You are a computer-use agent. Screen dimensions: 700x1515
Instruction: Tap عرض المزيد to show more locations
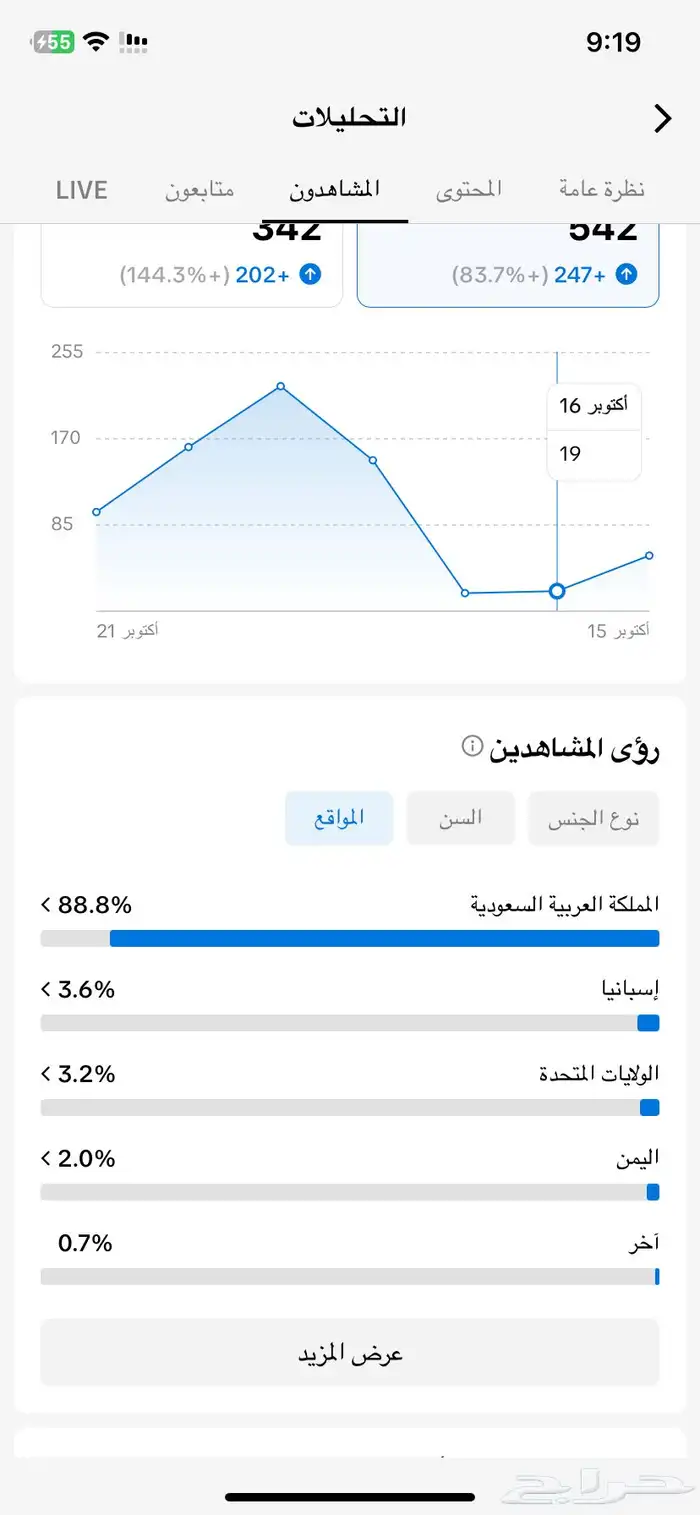[350, 1353]
